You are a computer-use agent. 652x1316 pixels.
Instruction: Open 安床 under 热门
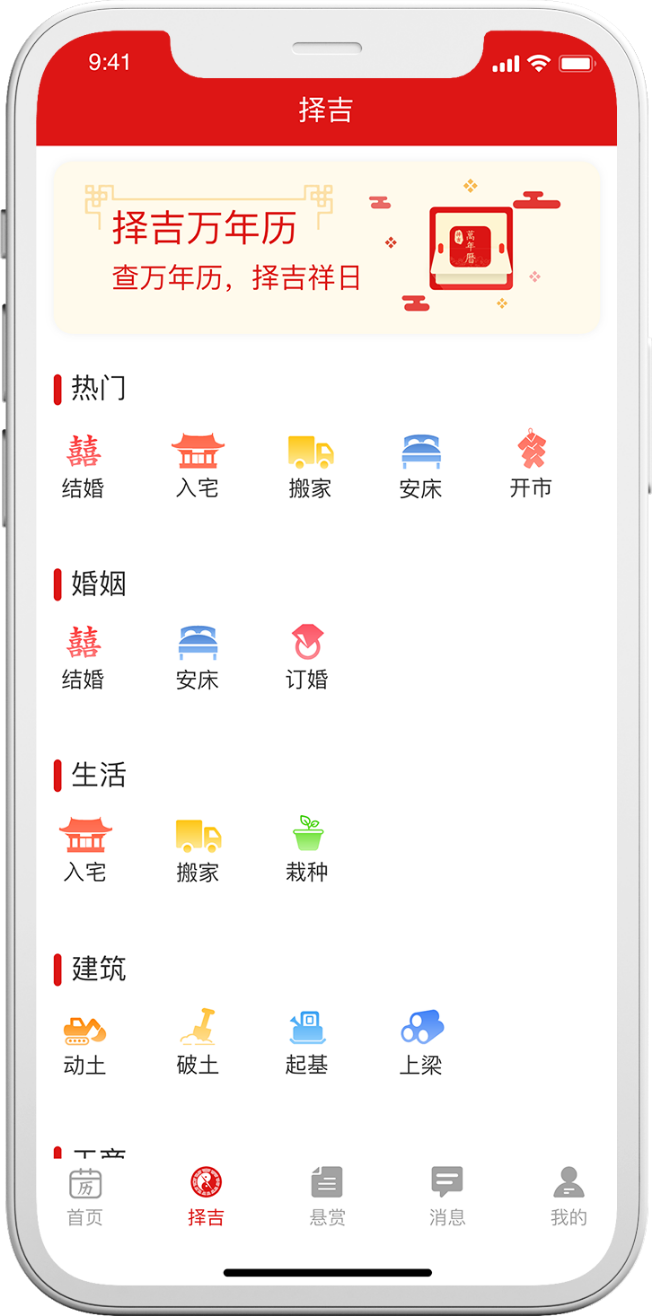(421, 465)
